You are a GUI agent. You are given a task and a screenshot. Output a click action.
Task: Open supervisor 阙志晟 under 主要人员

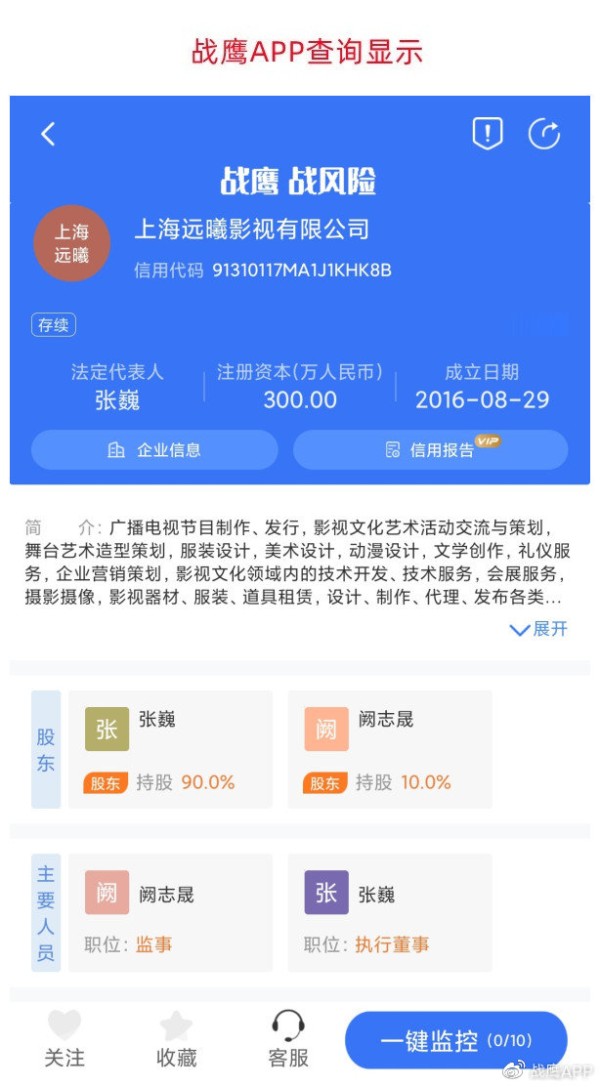[x=170, y=912]
